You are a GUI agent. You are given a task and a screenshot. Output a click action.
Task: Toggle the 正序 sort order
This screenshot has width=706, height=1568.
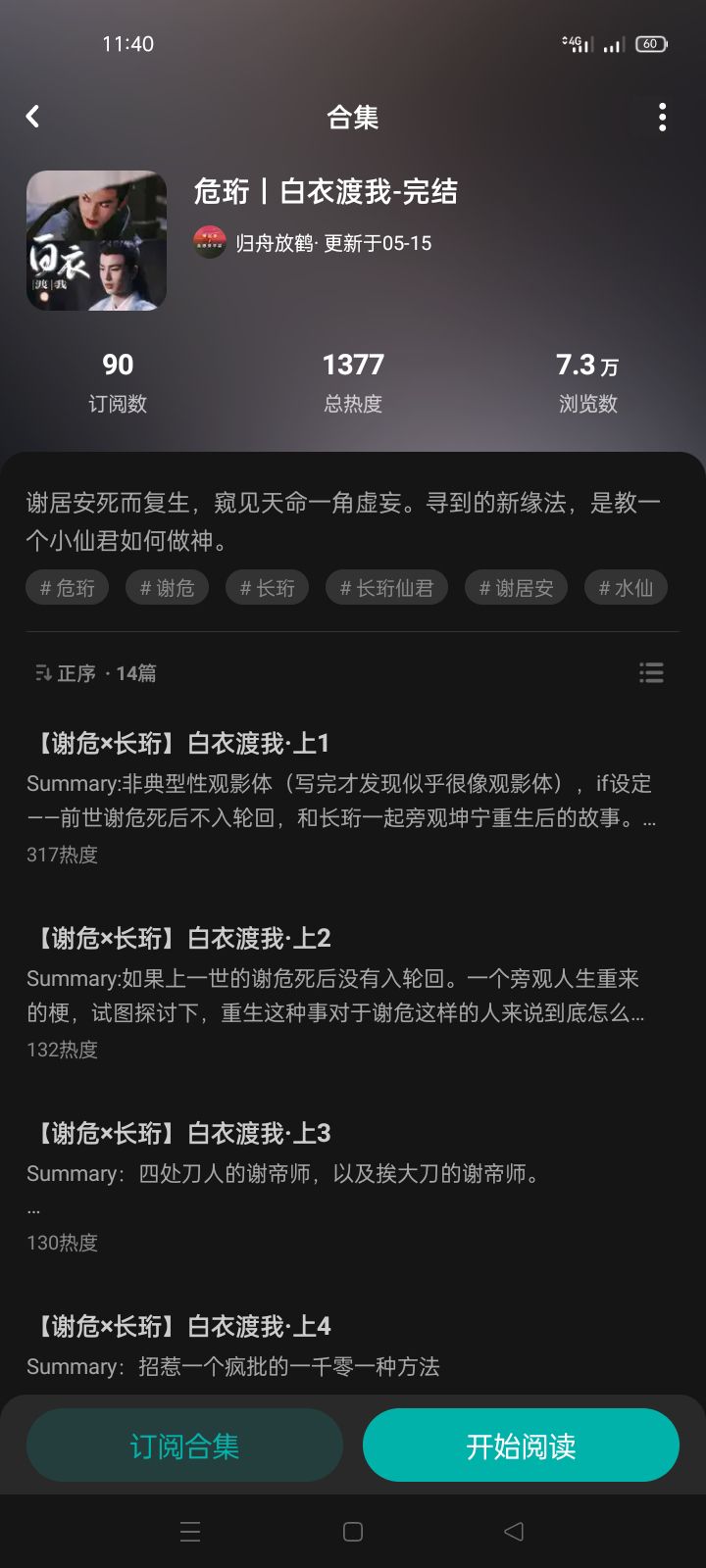tap(67, 673)
